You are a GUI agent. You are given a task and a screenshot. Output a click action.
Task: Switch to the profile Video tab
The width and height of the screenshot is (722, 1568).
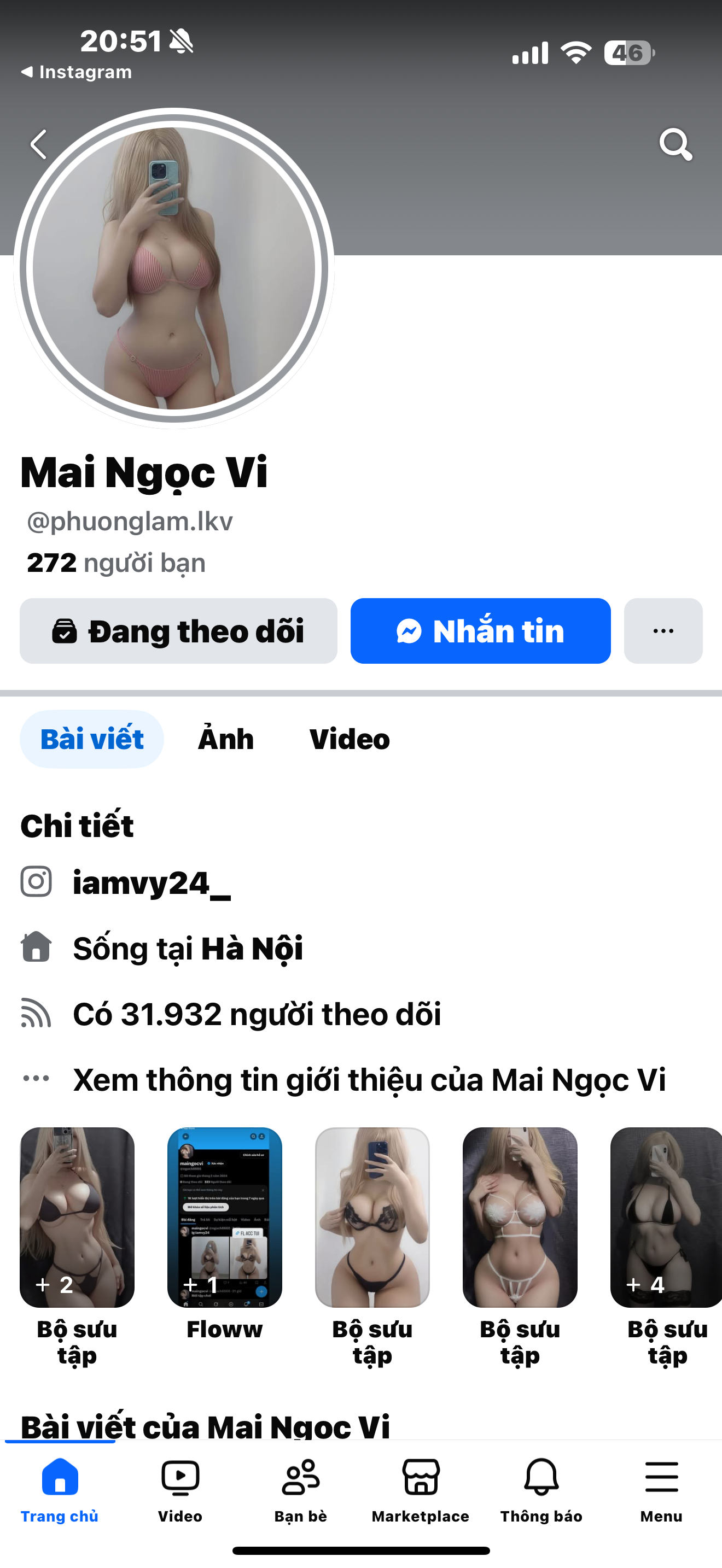tap(350, 739)
